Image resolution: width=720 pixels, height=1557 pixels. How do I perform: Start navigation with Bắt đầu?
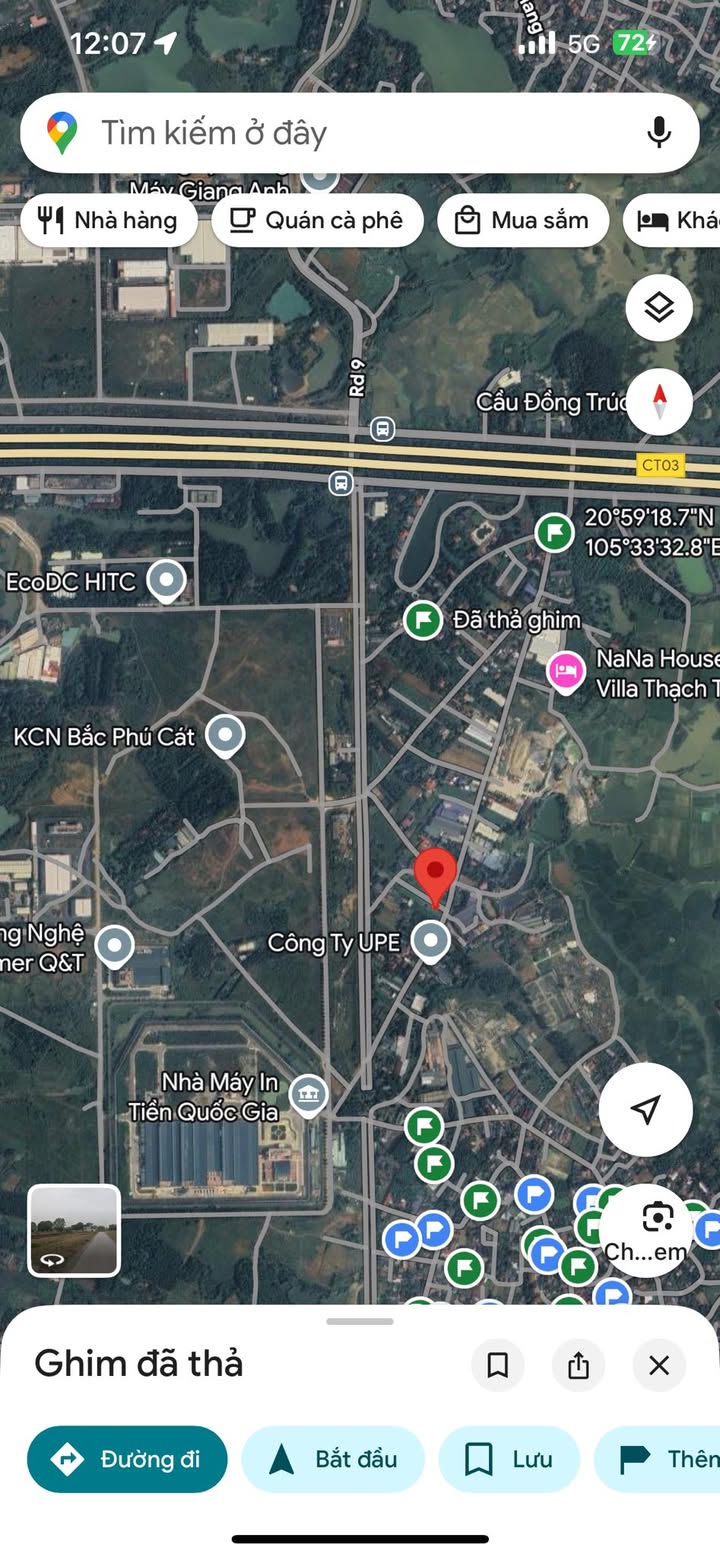pyautogui.click(x=333, y=1459)
